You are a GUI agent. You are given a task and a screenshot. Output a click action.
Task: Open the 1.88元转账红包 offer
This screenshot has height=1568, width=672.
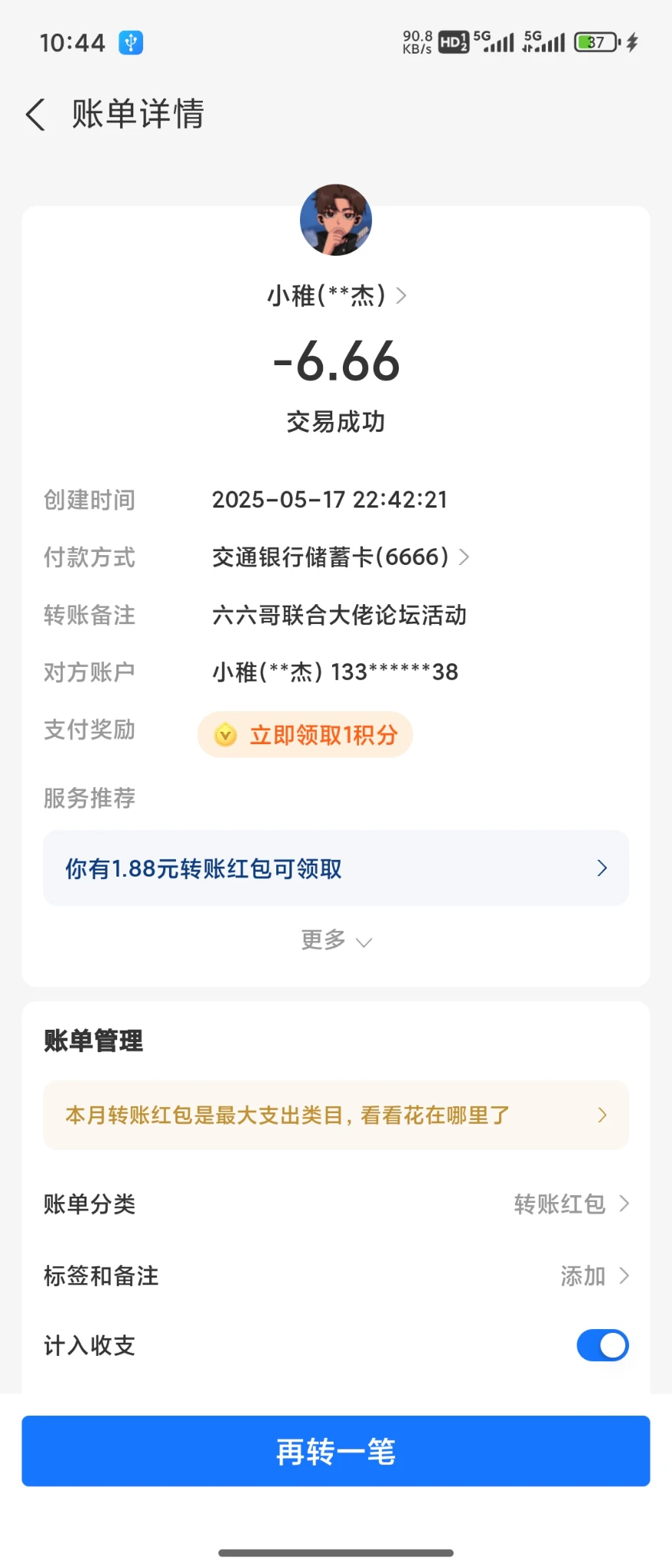(x=335, y=868)
